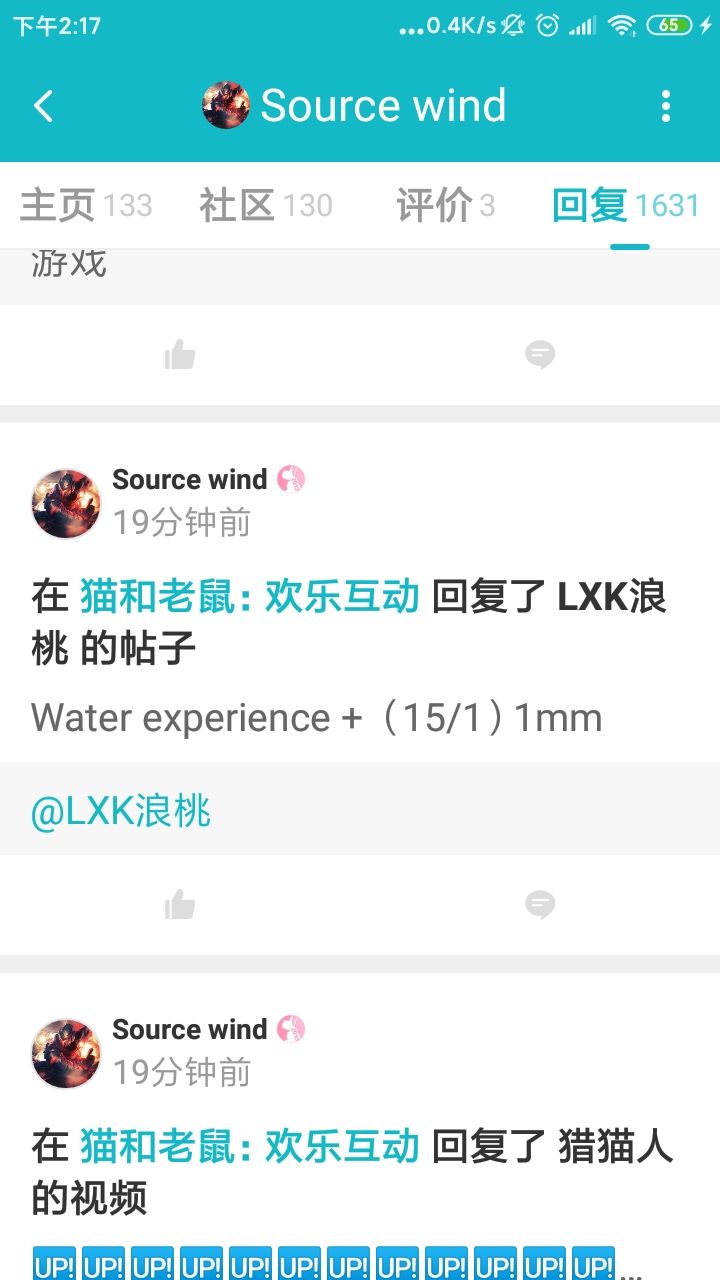The image size is (720, 1280).
Task: Comment on the reply to LXK浪桃's post
Action: click(x=540, y=905)
